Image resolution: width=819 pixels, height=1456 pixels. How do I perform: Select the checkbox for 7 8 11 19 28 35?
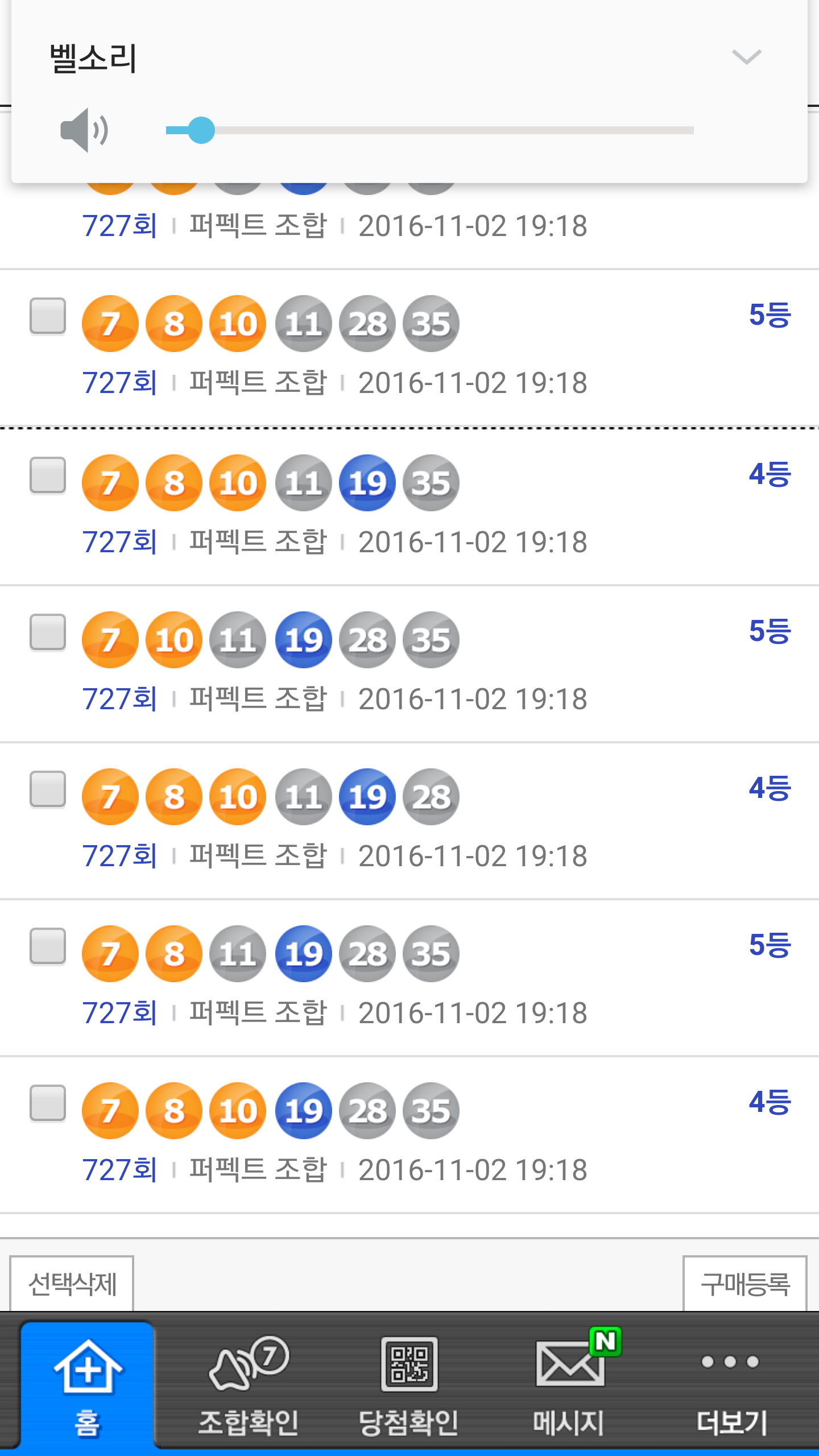48,946
